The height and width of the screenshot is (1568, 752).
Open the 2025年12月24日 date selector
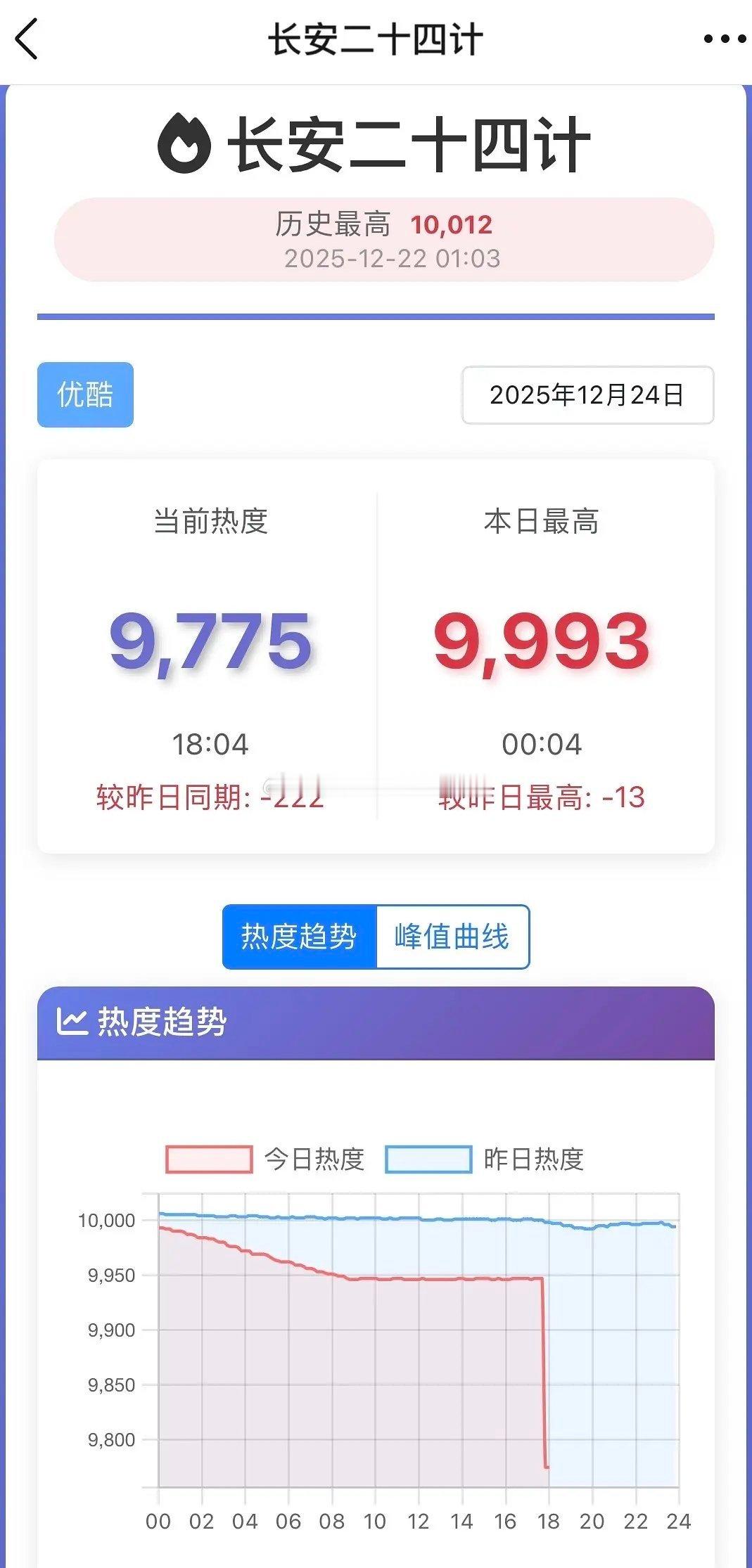pos(590,394)
